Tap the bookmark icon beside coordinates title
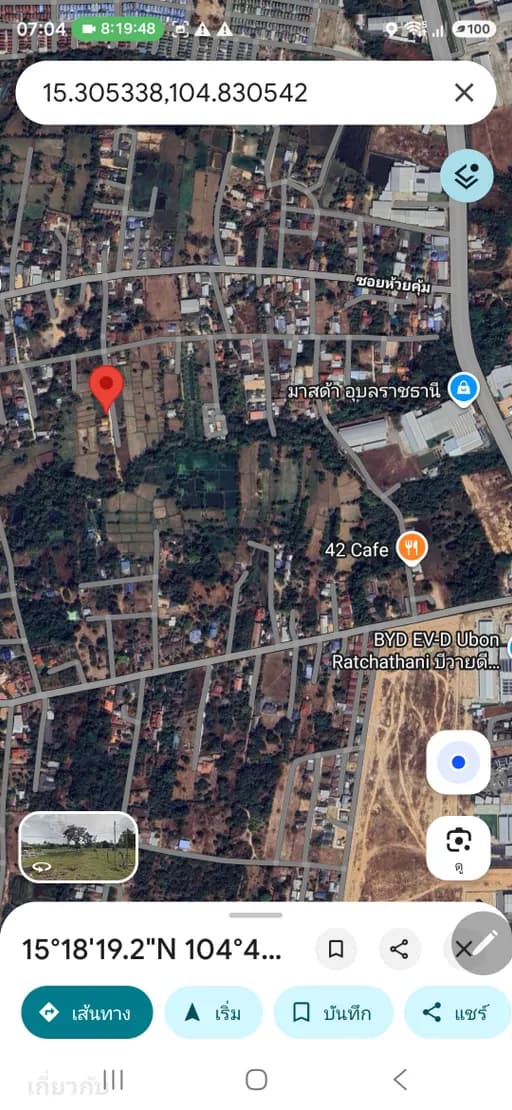The image size is (512, 1110). pyautogui.click(x=336, y=949)
